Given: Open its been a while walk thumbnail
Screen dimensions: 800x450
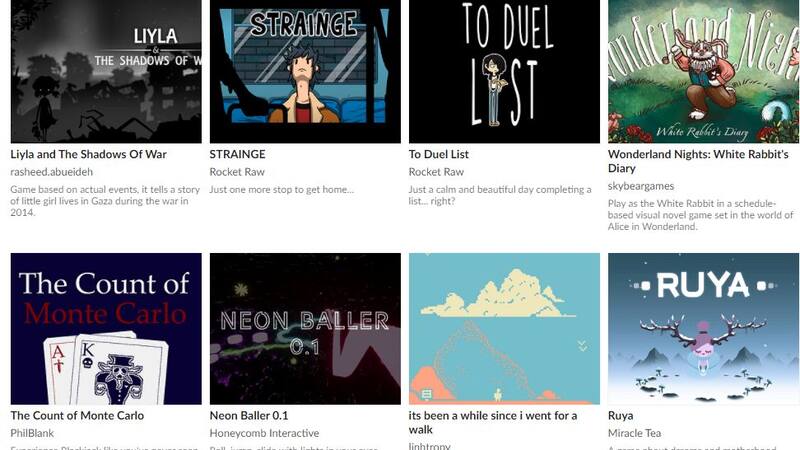Looking at the screenshot, I should (x=503, y=328).
